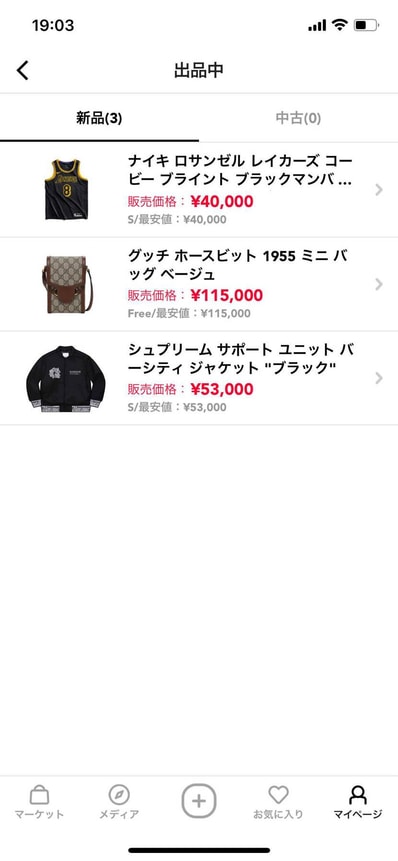The height and width of the screenshot is (861, 398).
Task: Switch to the メディア tab
Action: click(x=119, y=802)
